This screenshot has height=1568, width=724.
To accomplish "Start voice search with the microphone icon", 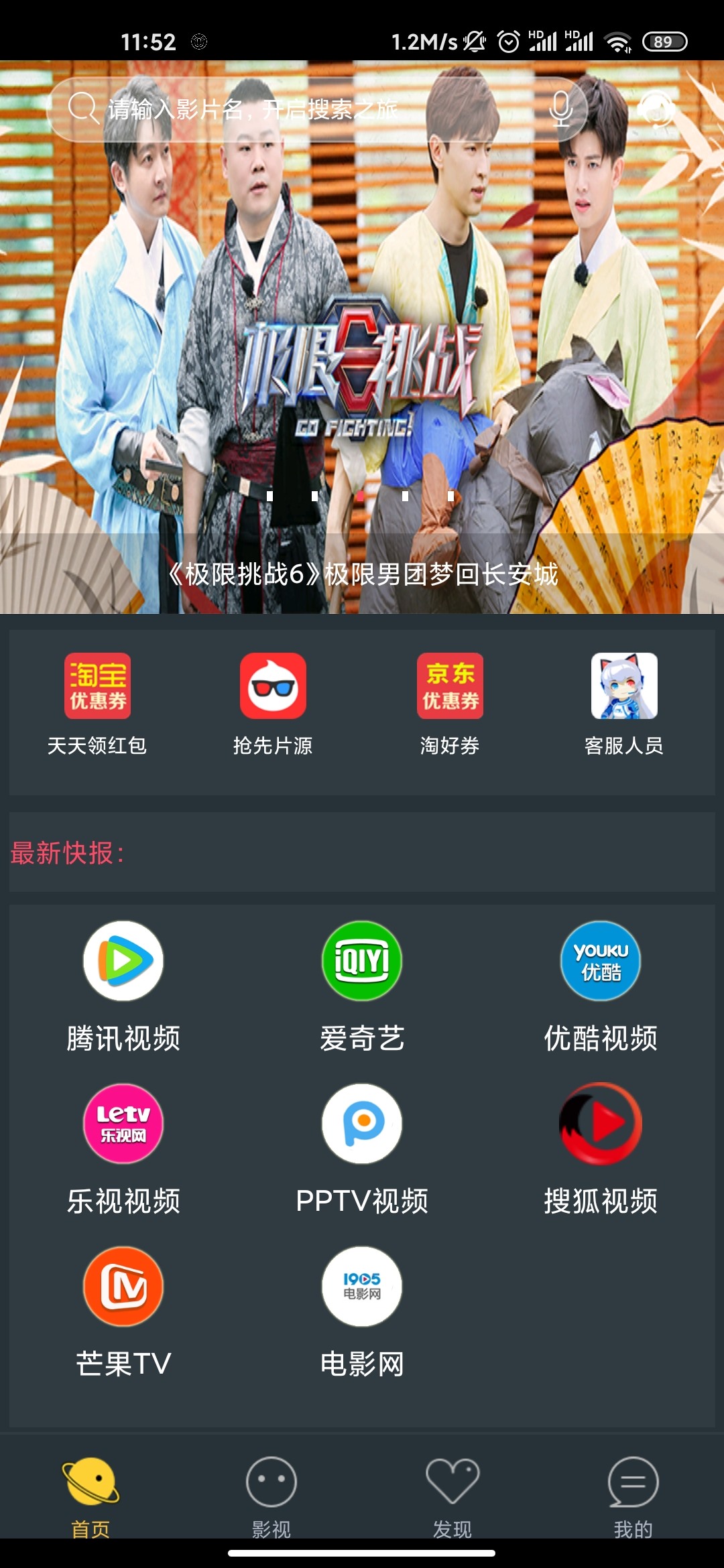I will coord(560,109).
